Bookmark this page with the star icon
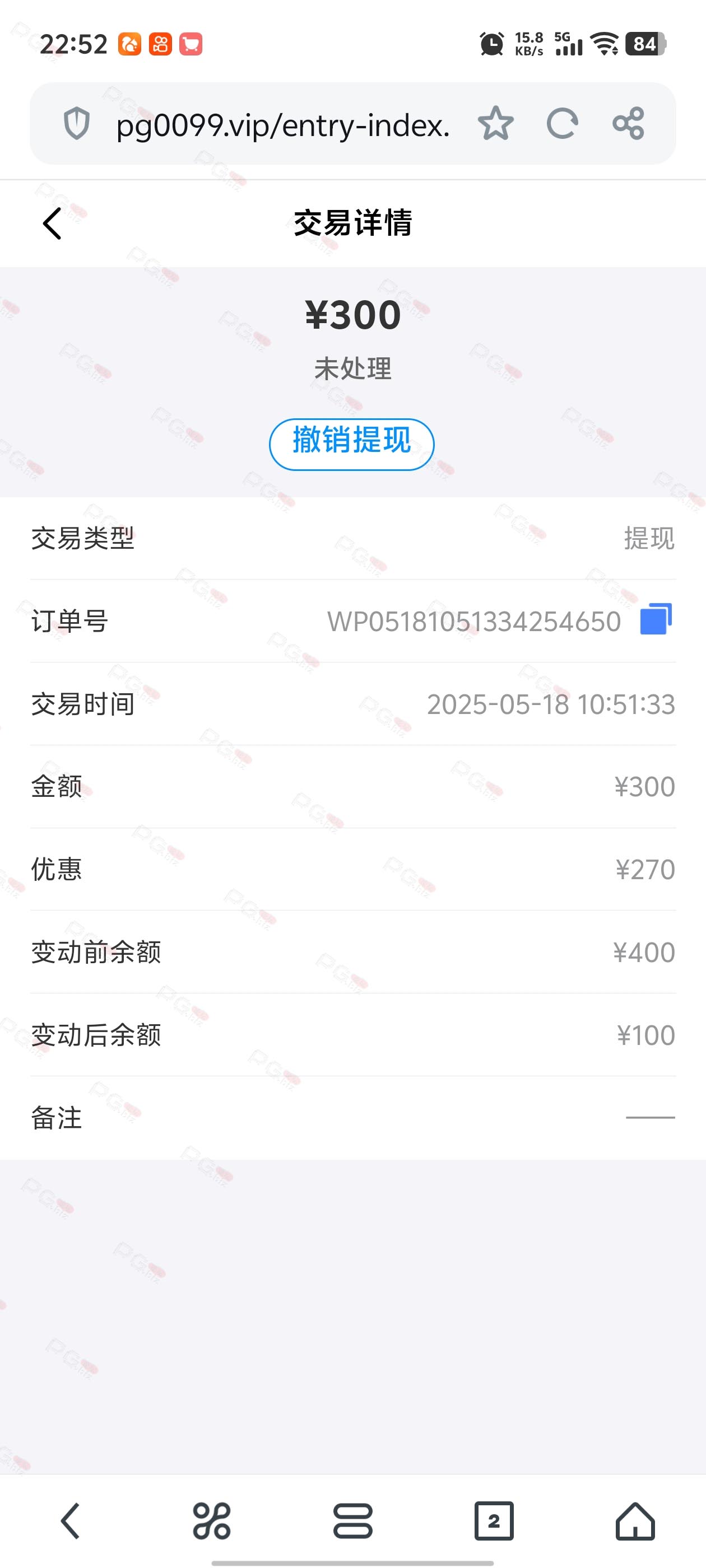Image resolution: width=706 pixels, height=1568 pixels. click(x=495, y=124)
